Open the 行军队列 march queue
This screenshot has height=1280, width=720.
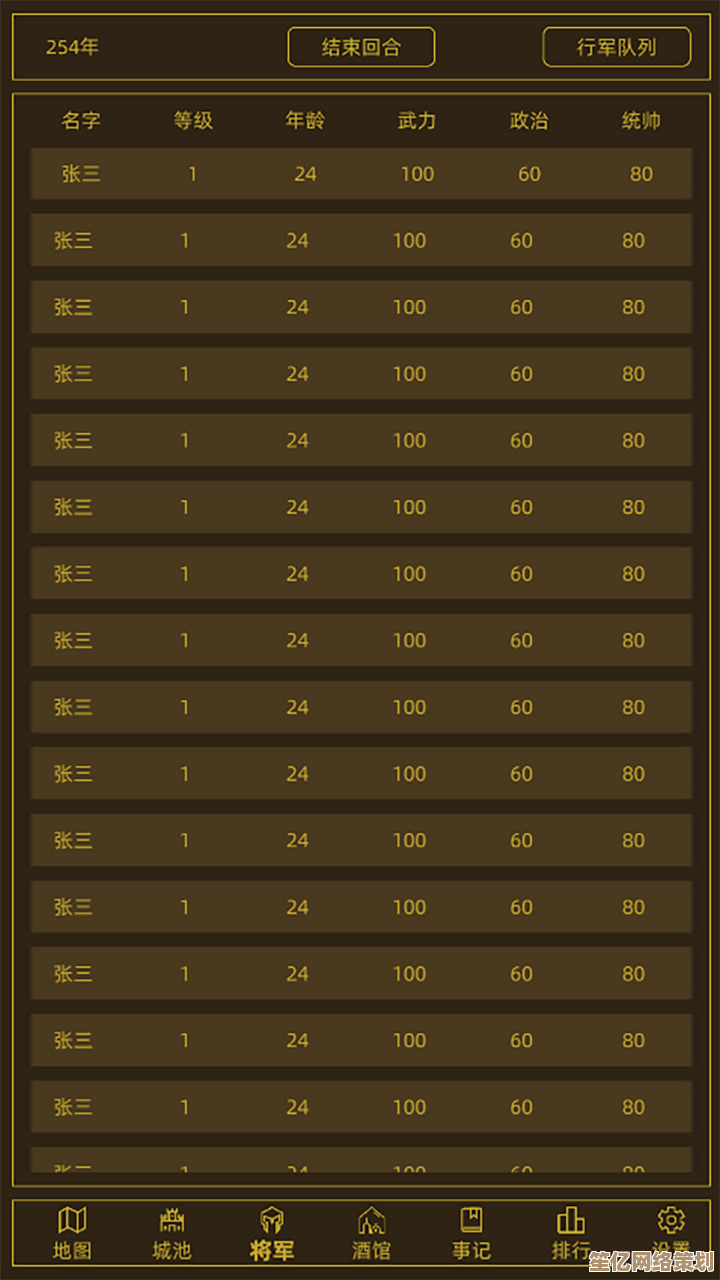(616, 47)
